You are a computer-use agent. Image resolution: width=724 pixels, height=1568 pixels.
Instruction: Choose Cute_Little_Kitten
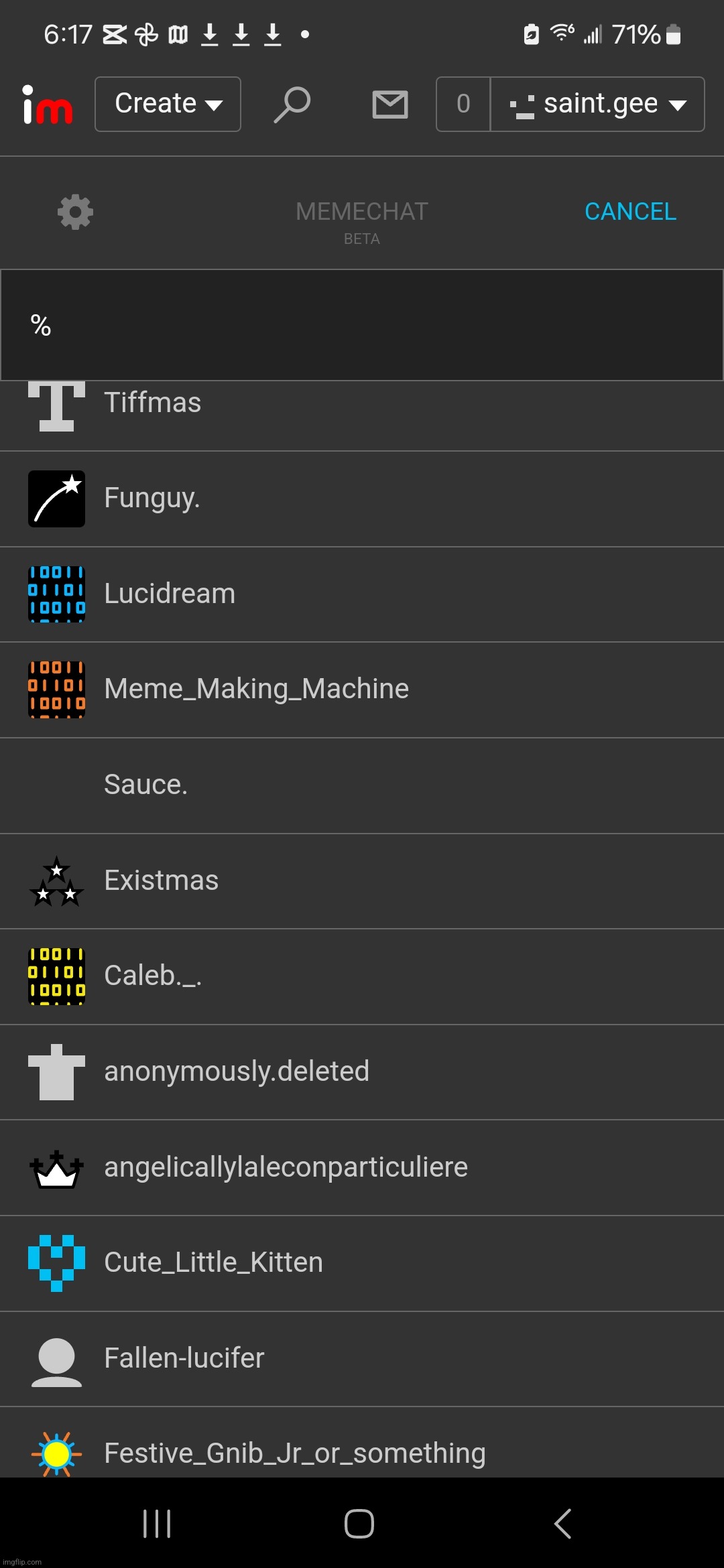coord(214,1263)
